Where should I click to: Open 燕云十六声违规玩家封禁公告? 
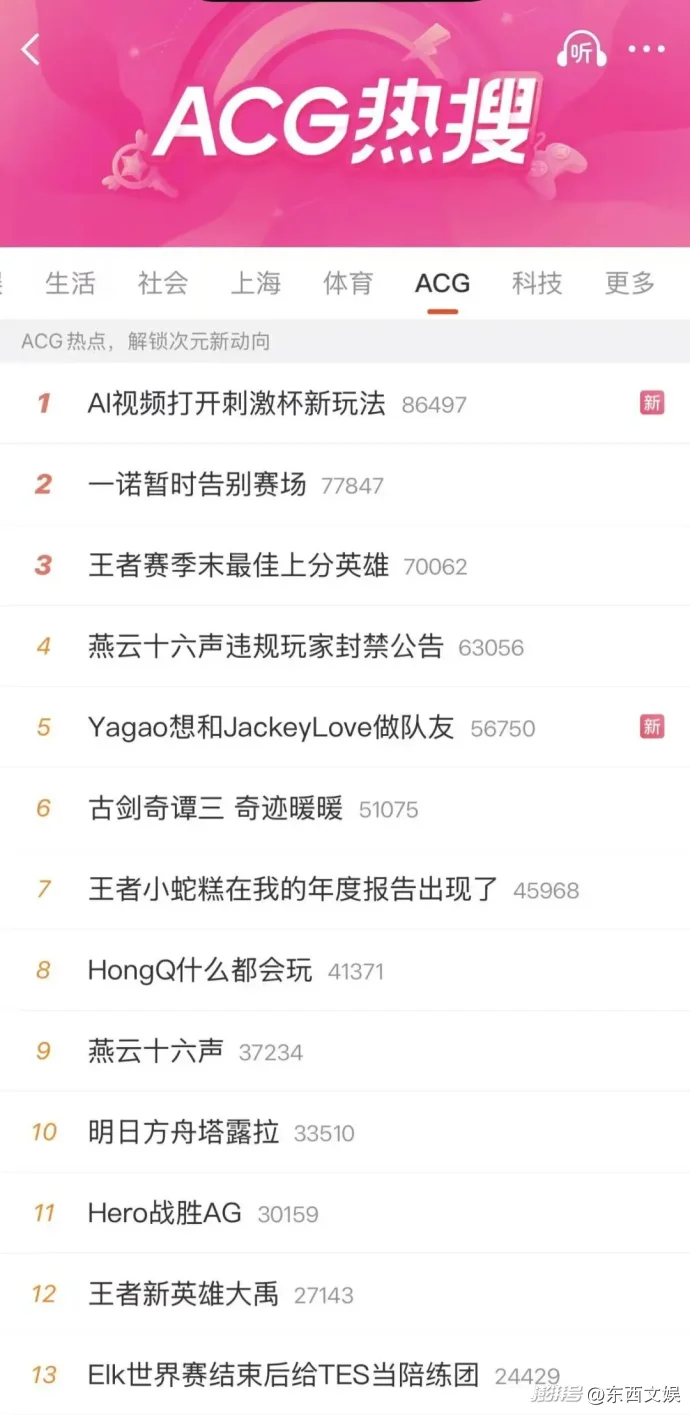[x=266, y=647]
